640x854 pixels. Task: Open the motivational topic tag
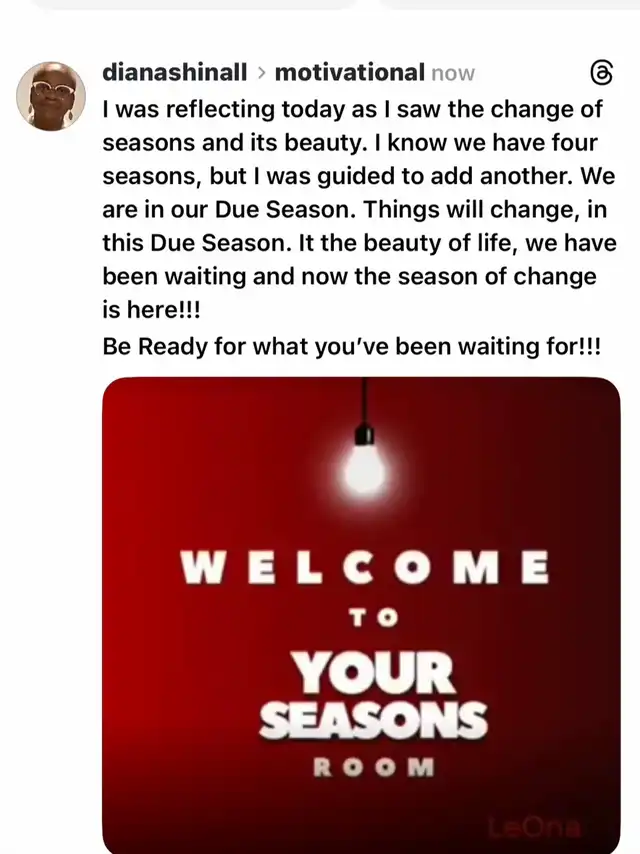tap(349, 72)
